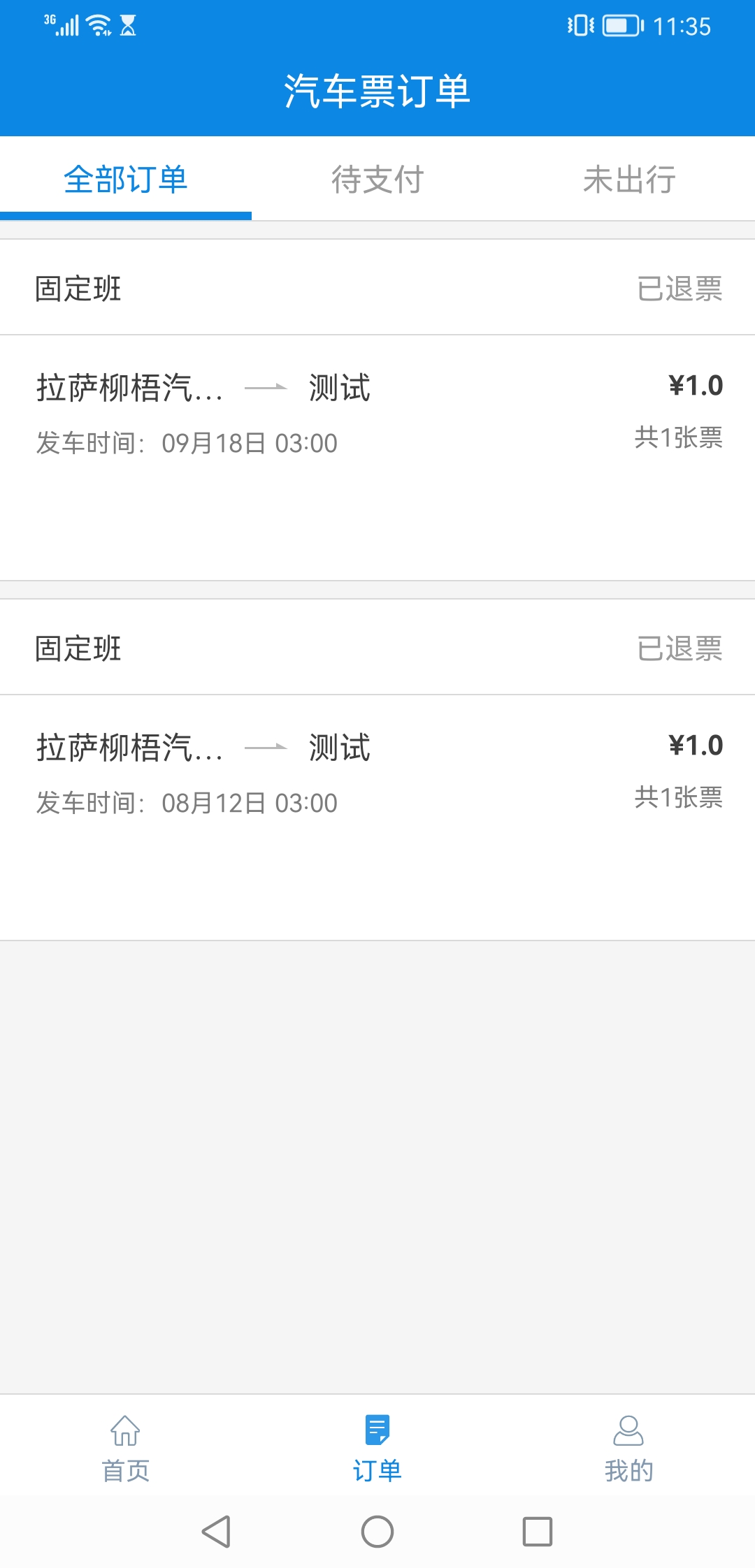Viewport: 755px width, 1568px height.
Task: Switch to the 待支付 tab
Action: 377,180
